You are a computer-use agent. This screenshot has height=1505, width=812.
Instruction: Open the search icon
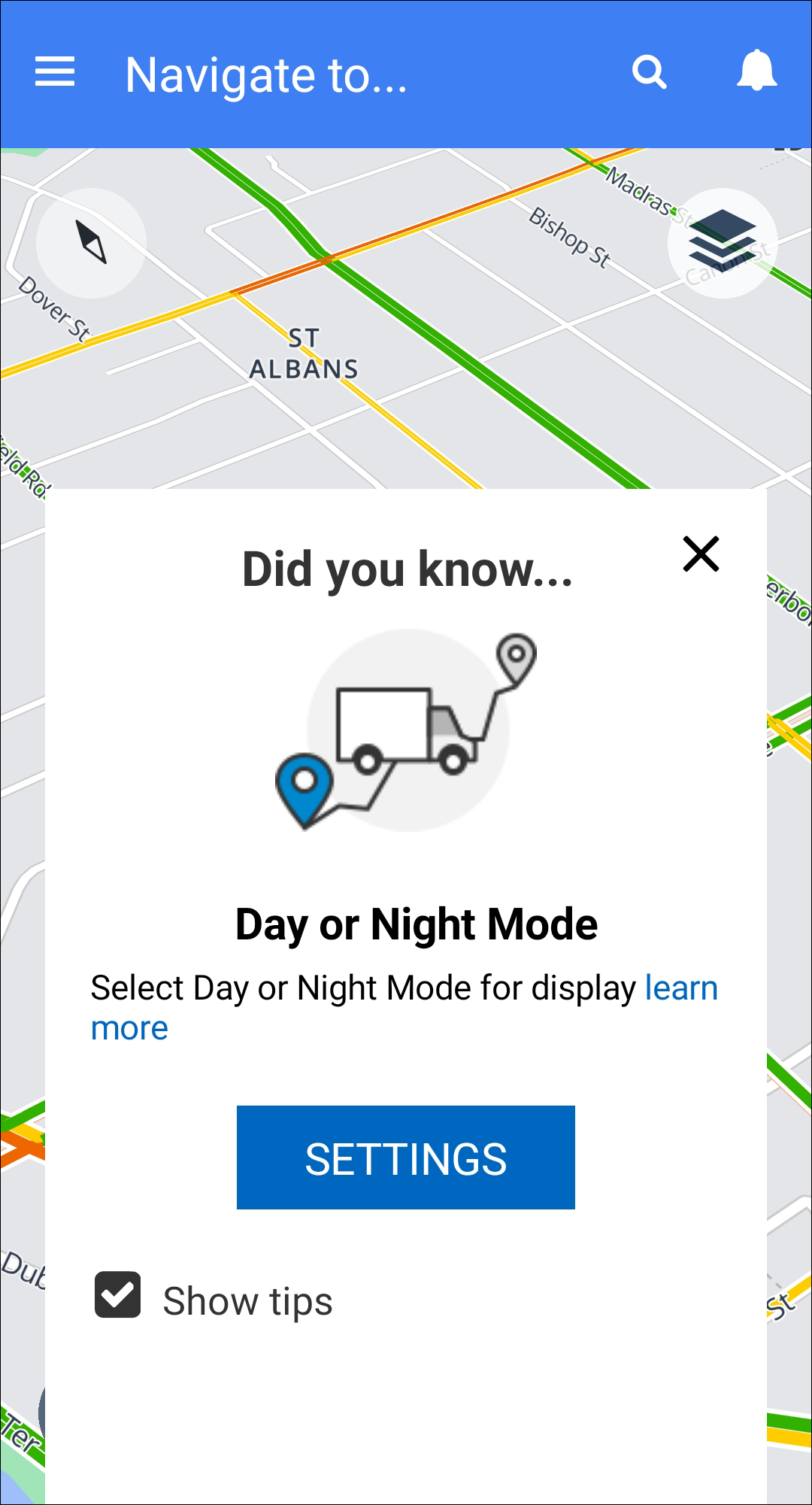[x=649, y=72]
